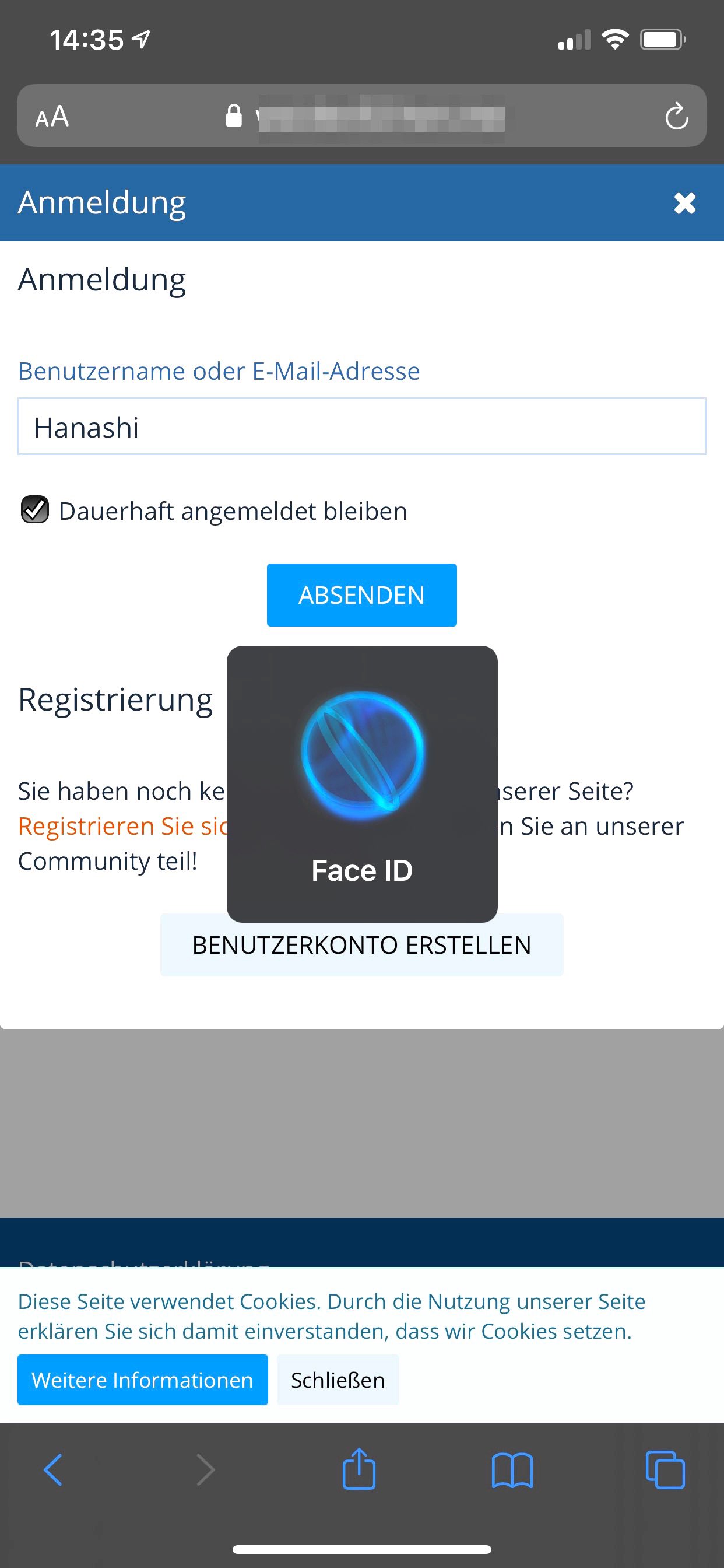Image resolution: width=724 pixels, height=1568 pixels.
Task: Uncheck Dauerhaft angemeldet bleiben
Action: tap(36, 510)
